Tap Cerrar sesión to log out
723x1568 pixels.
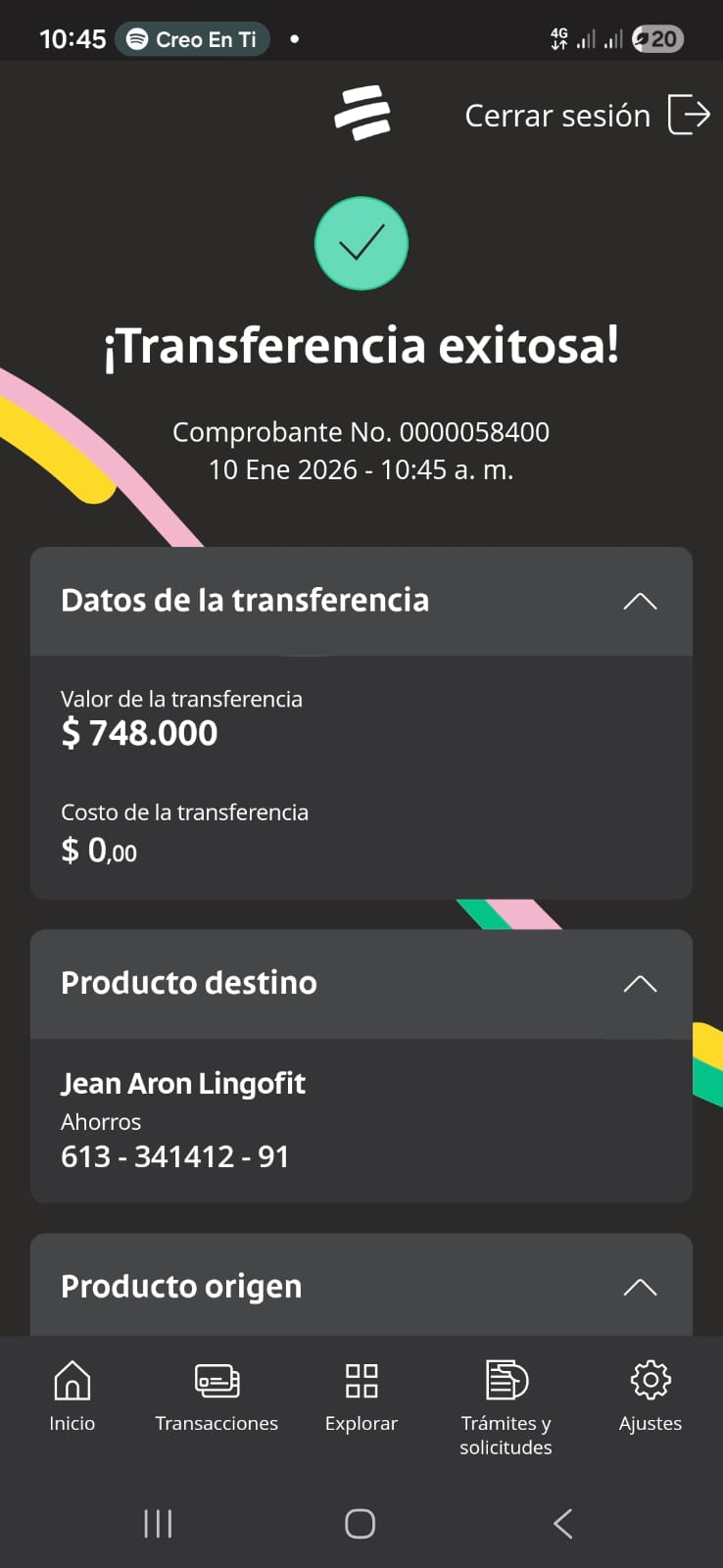coord(586,116)
